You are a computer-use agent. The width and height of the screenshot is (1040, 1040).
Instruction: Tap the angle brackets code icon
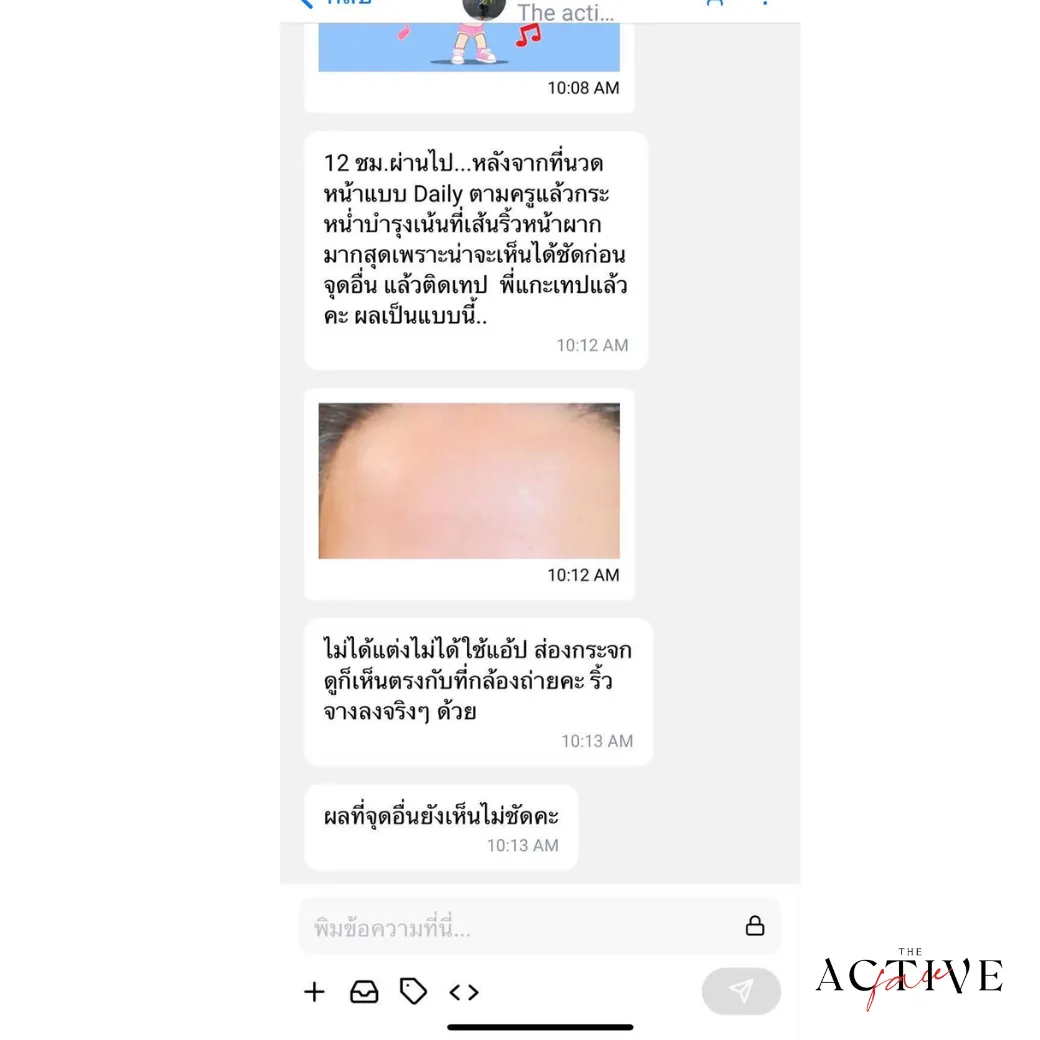464,992
